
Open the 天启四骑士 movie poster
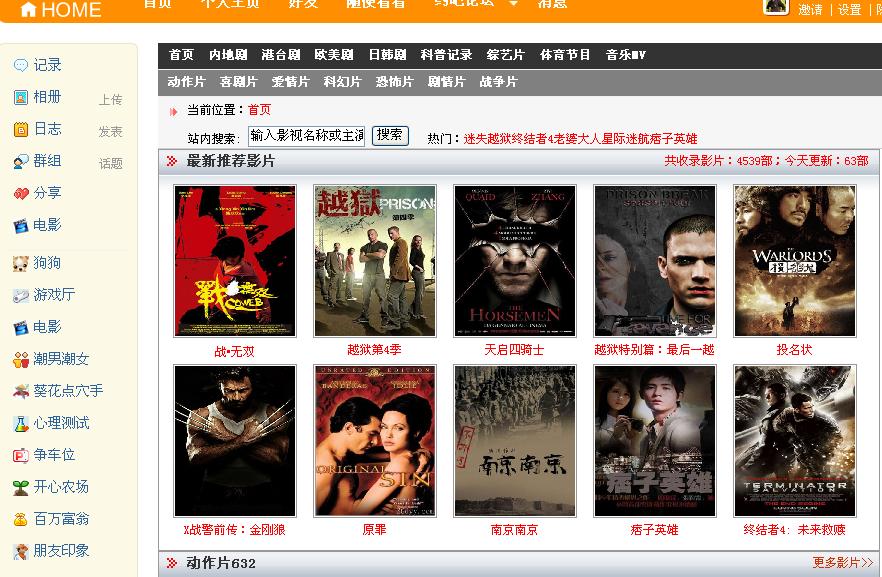515,261
